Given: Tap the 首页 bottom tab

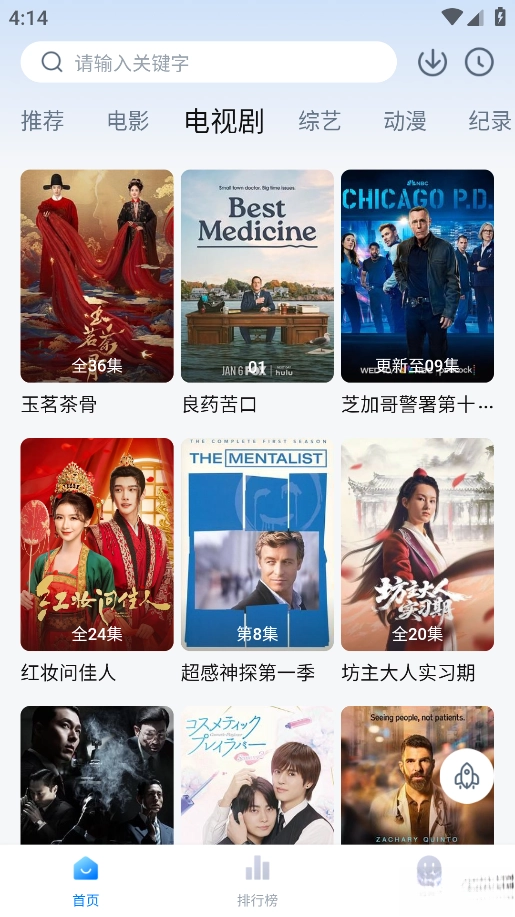Looking at the screenshot, I should point(85,881).
